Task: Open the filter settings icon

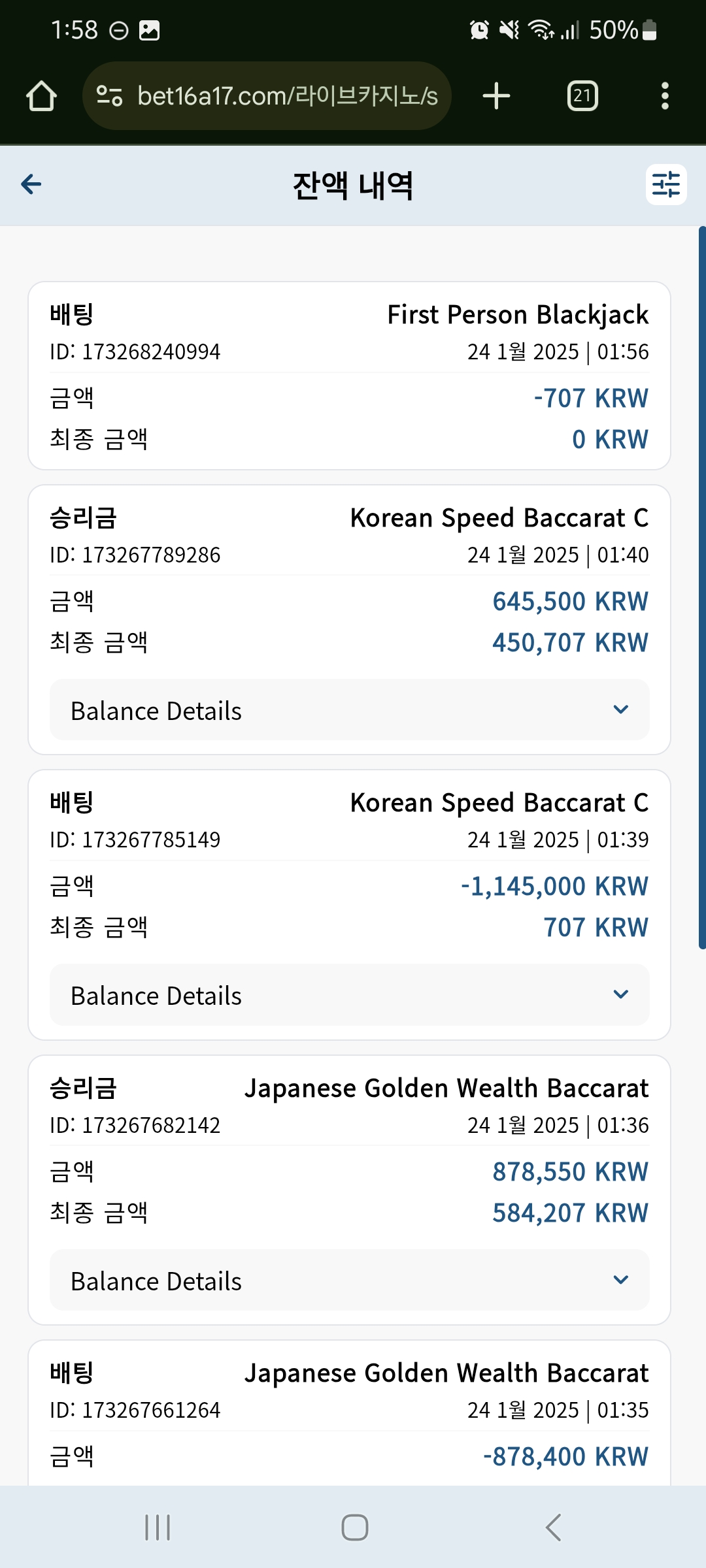Action: tap(666, 185)
